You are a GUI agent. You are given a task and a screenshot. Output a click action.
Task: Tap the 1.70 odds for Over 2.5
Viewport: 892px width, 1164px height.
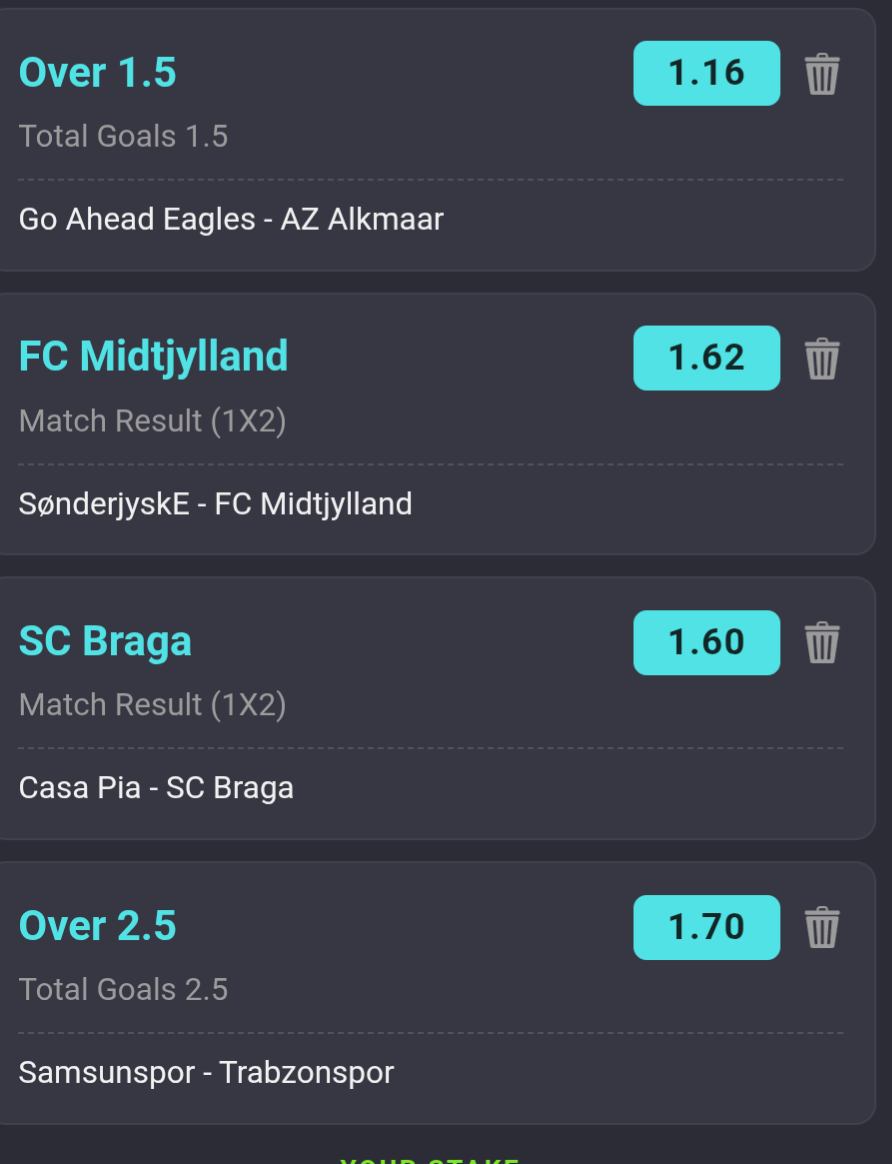706,927
